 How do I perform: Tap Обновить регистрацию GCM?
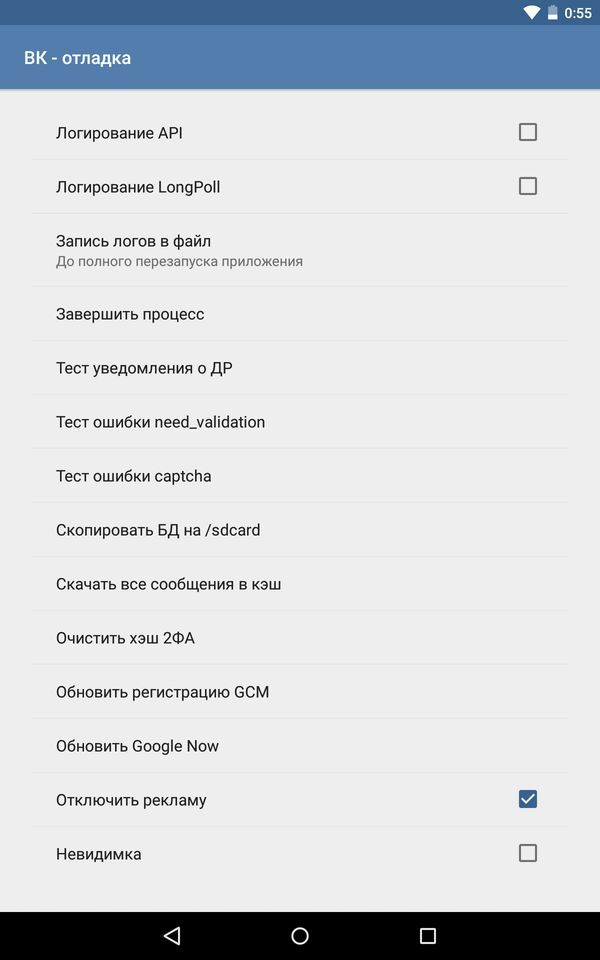(300, 692)
